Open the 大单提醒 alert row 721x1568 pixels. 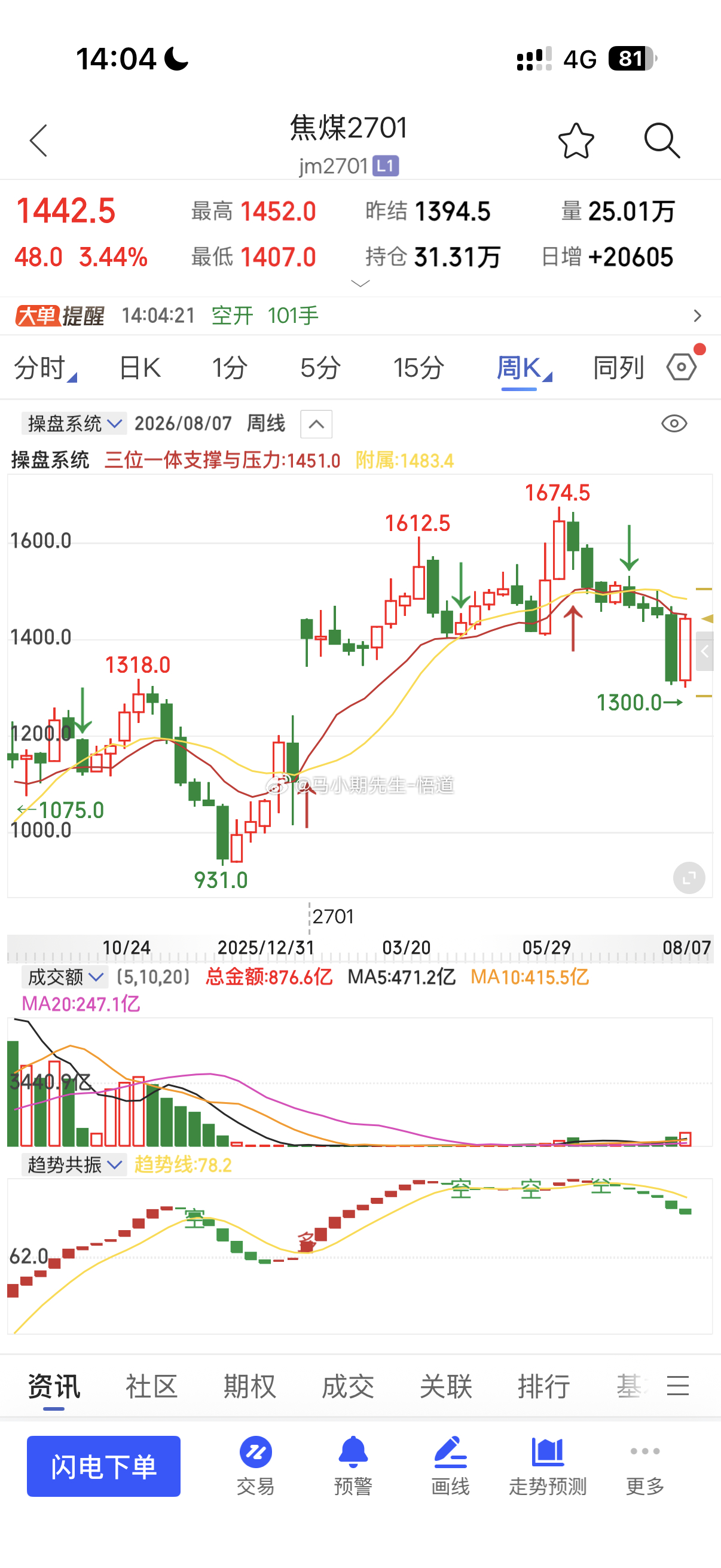pyautogui.click(x=360, y=315)
